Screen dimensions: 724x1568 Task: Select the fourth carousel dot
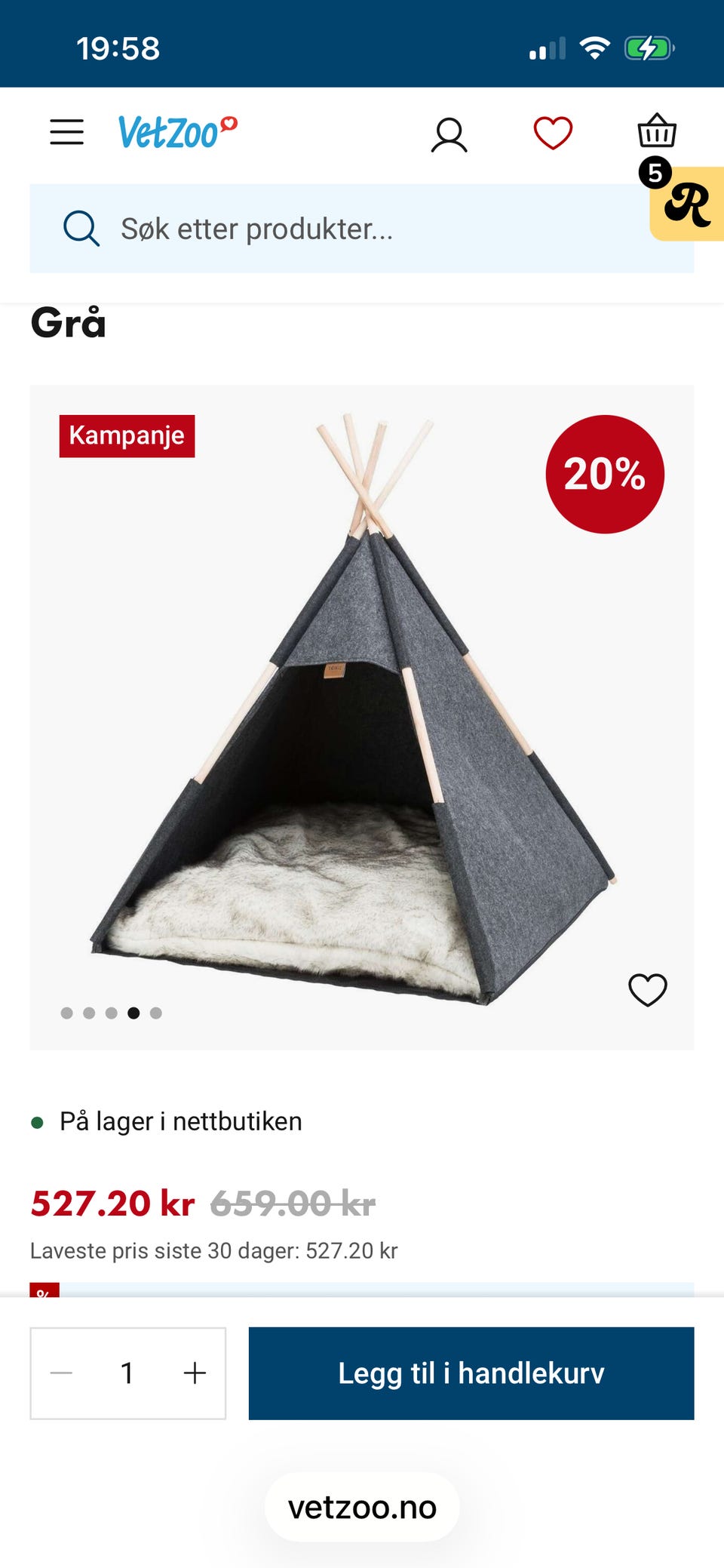(x=134, y=1013)
